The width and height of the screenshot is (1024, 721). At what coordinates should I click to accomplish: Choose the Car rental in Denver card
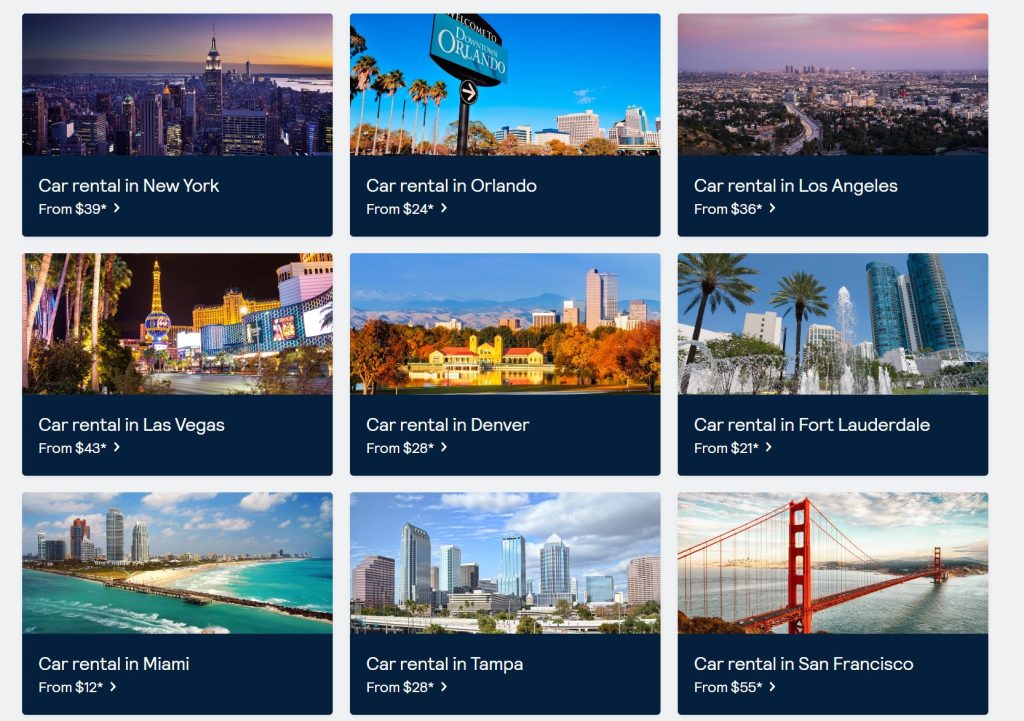pos(504,364)
